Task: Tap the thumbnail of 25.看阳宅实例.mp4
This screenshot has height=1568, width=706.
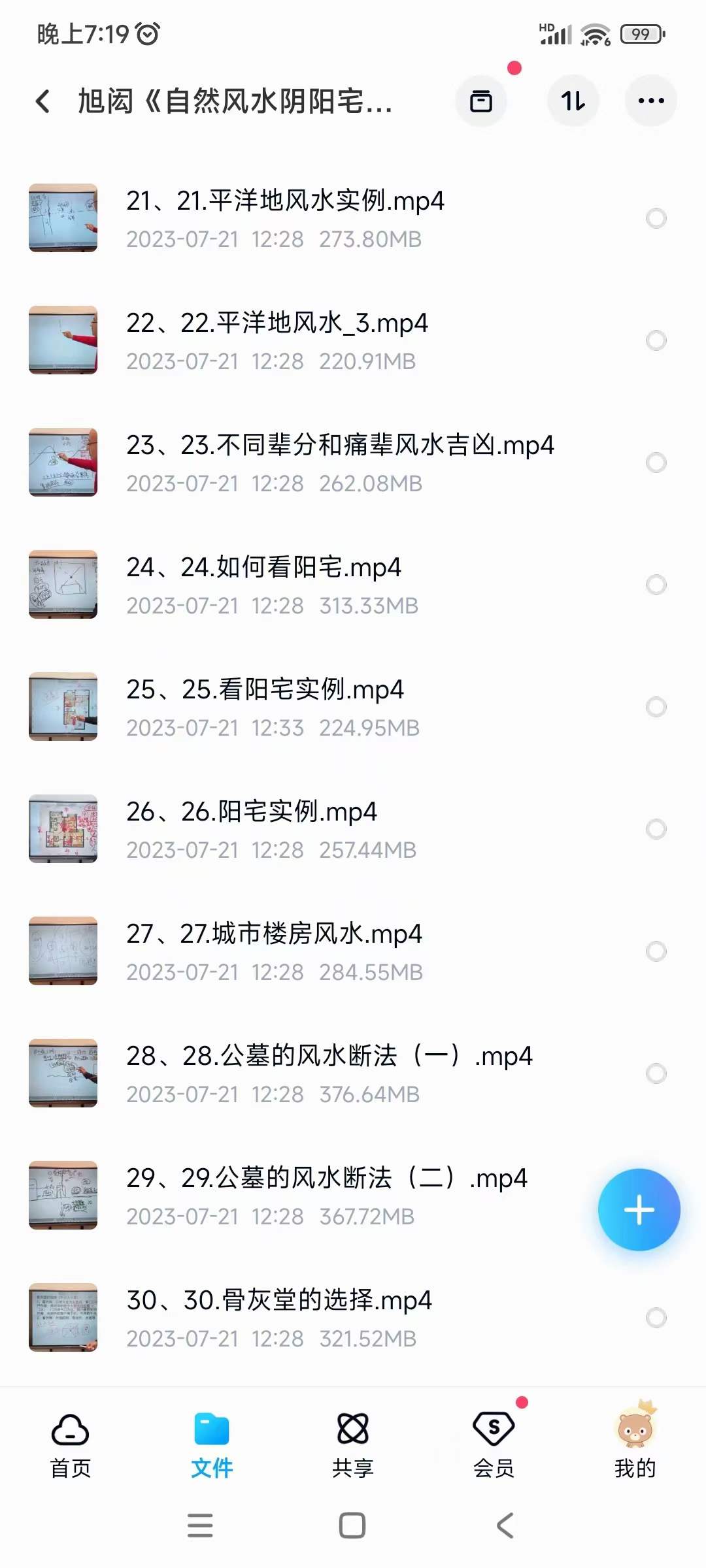Action: (x=62, y=708)
